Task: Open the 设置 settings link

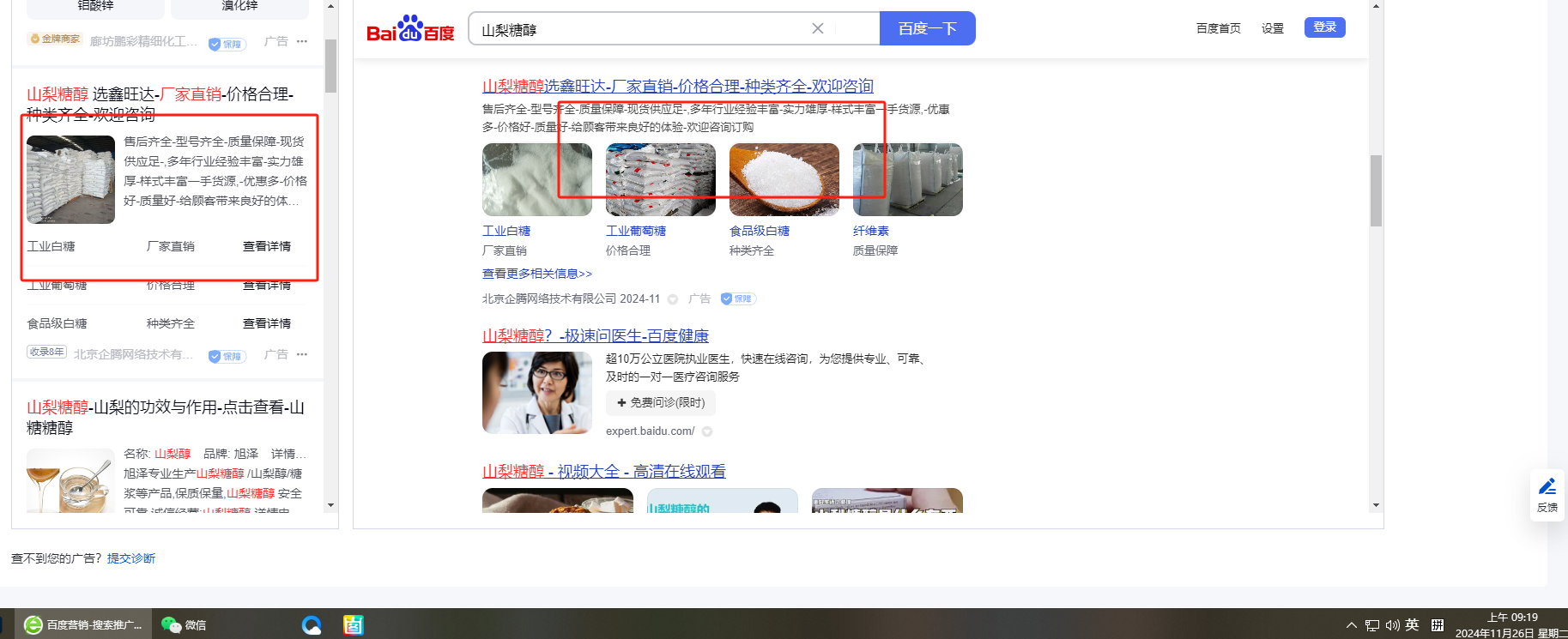Action: 1272,28
